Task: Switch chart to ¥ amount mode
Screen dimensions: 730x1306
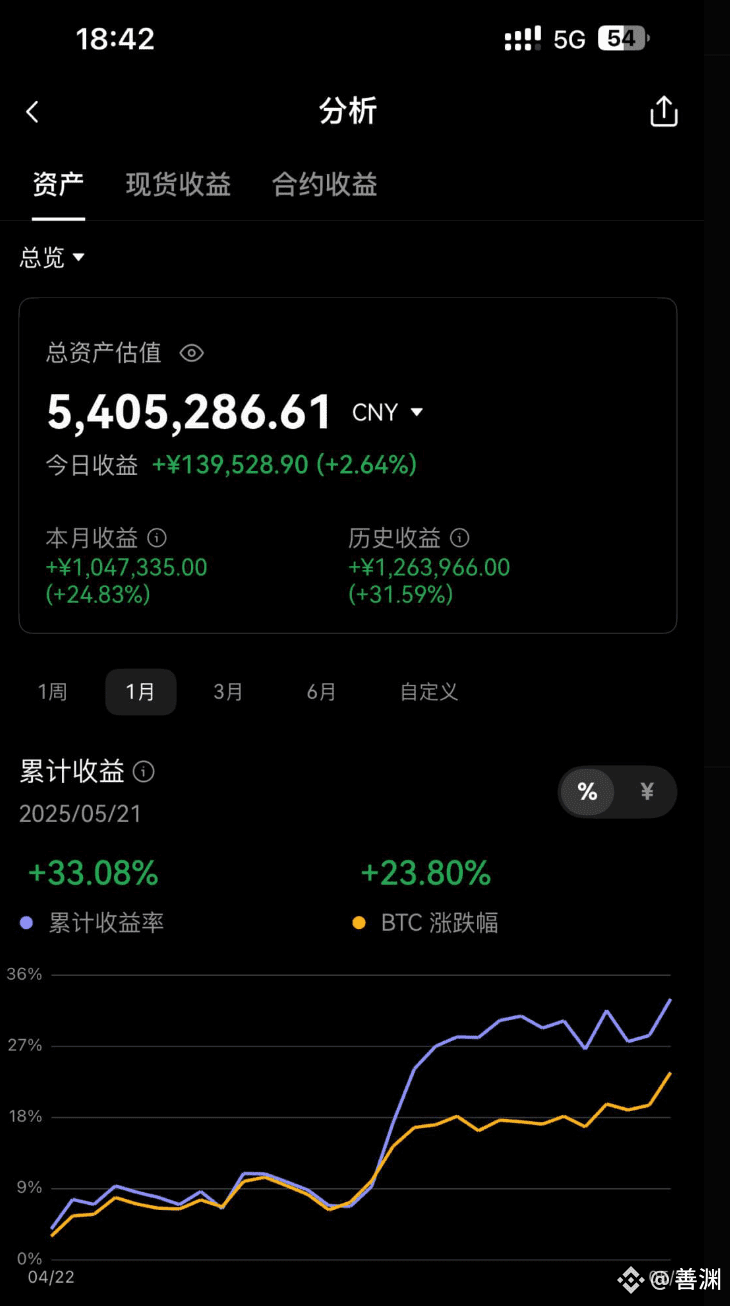Action: coord(646,792)
